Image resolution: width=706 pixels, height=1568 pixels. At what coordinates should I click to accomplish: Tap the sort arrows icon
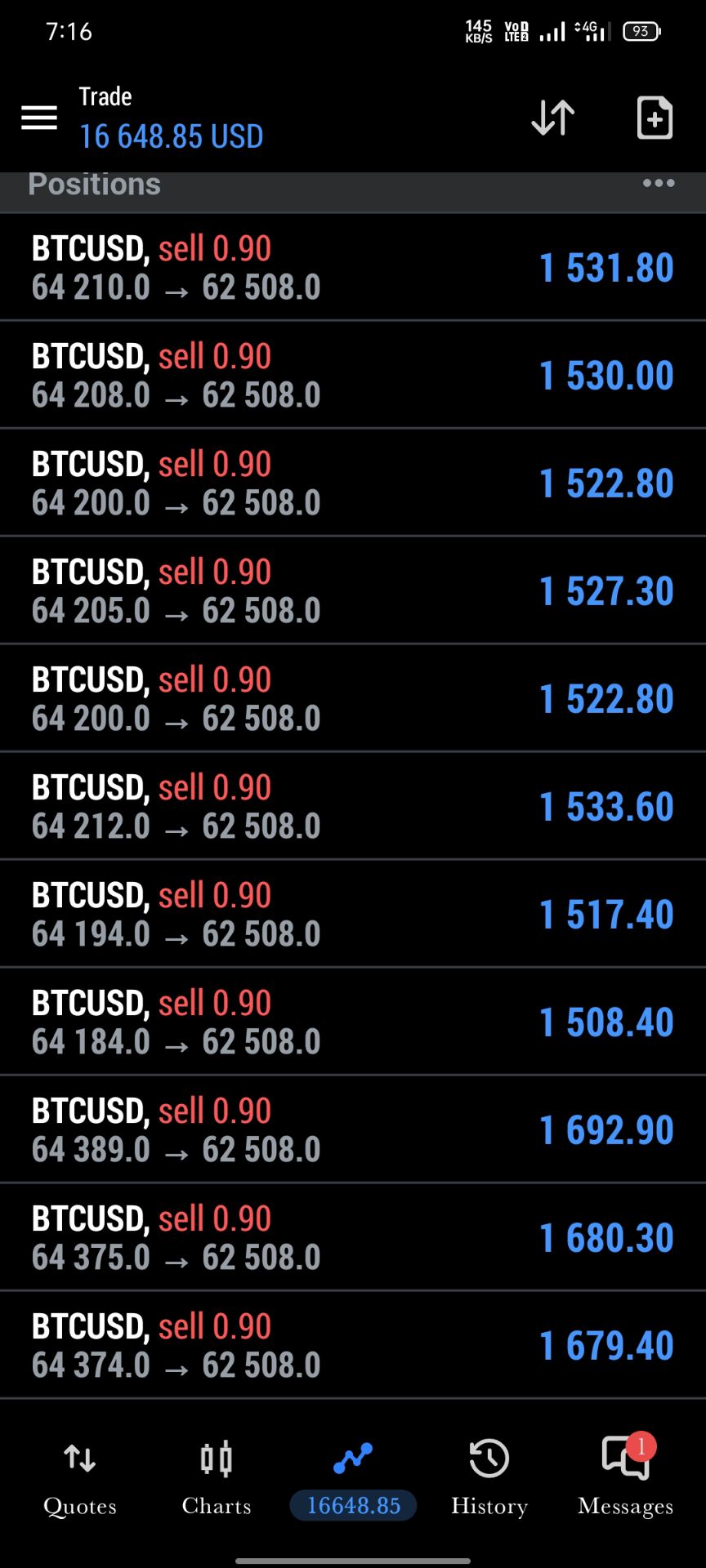[x=553, y=118]
